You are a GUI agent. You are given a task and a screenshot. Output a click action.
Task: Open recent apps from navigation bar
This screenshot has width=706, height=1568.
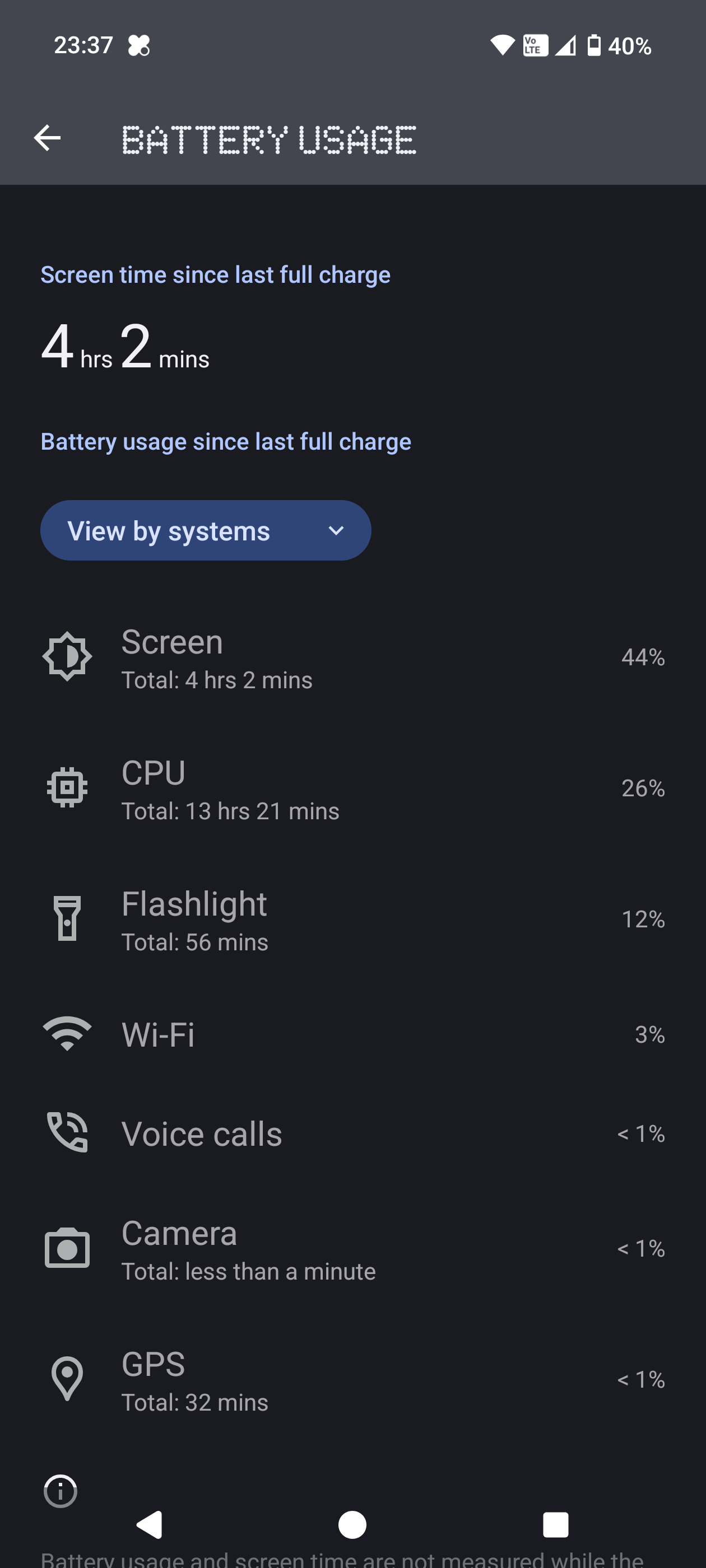tap(555, 1525)
